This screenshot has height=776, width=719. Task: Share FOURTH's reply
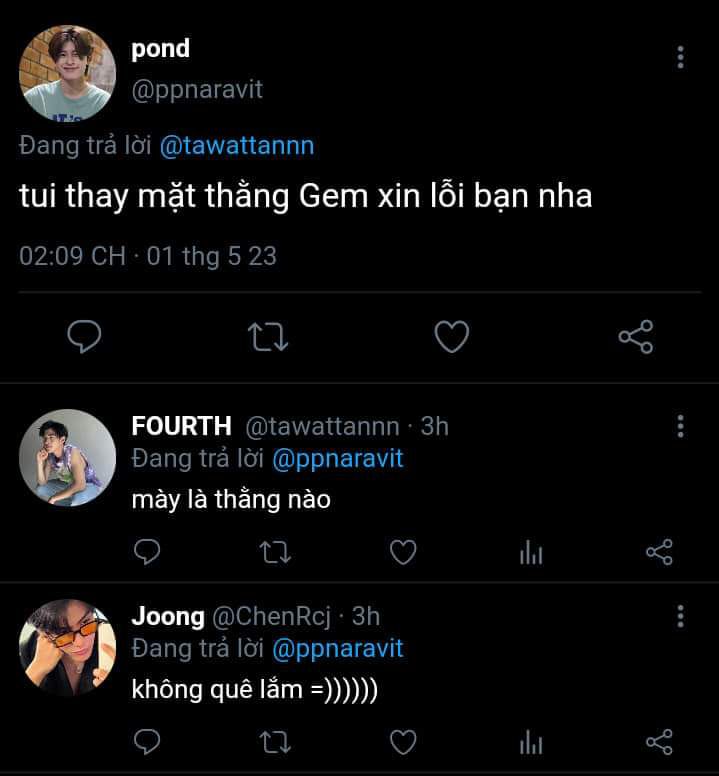tap(659, 551)
